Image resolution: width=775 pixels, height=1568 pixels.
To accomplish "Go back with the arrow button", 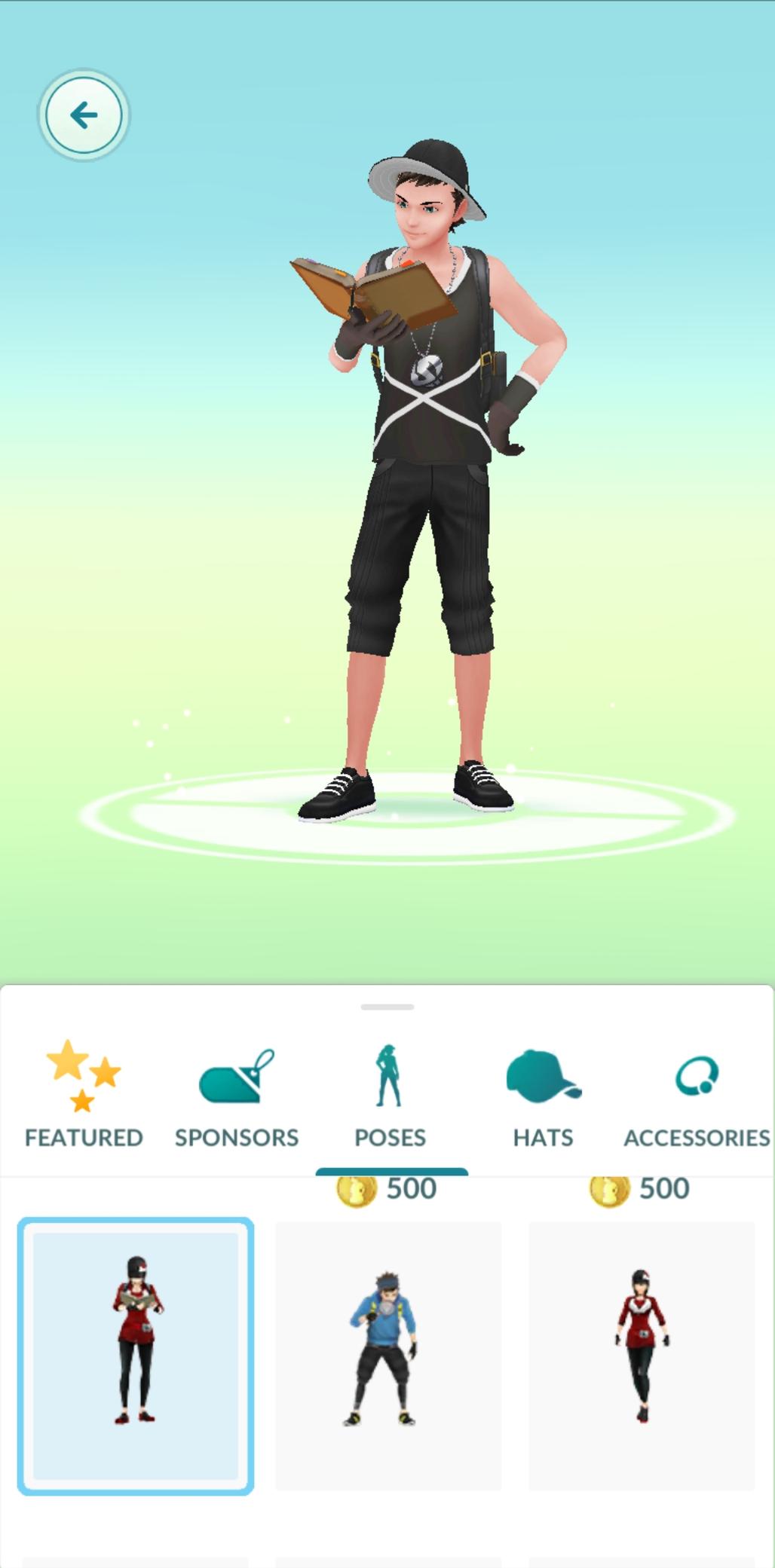I will tap(83, 115).
